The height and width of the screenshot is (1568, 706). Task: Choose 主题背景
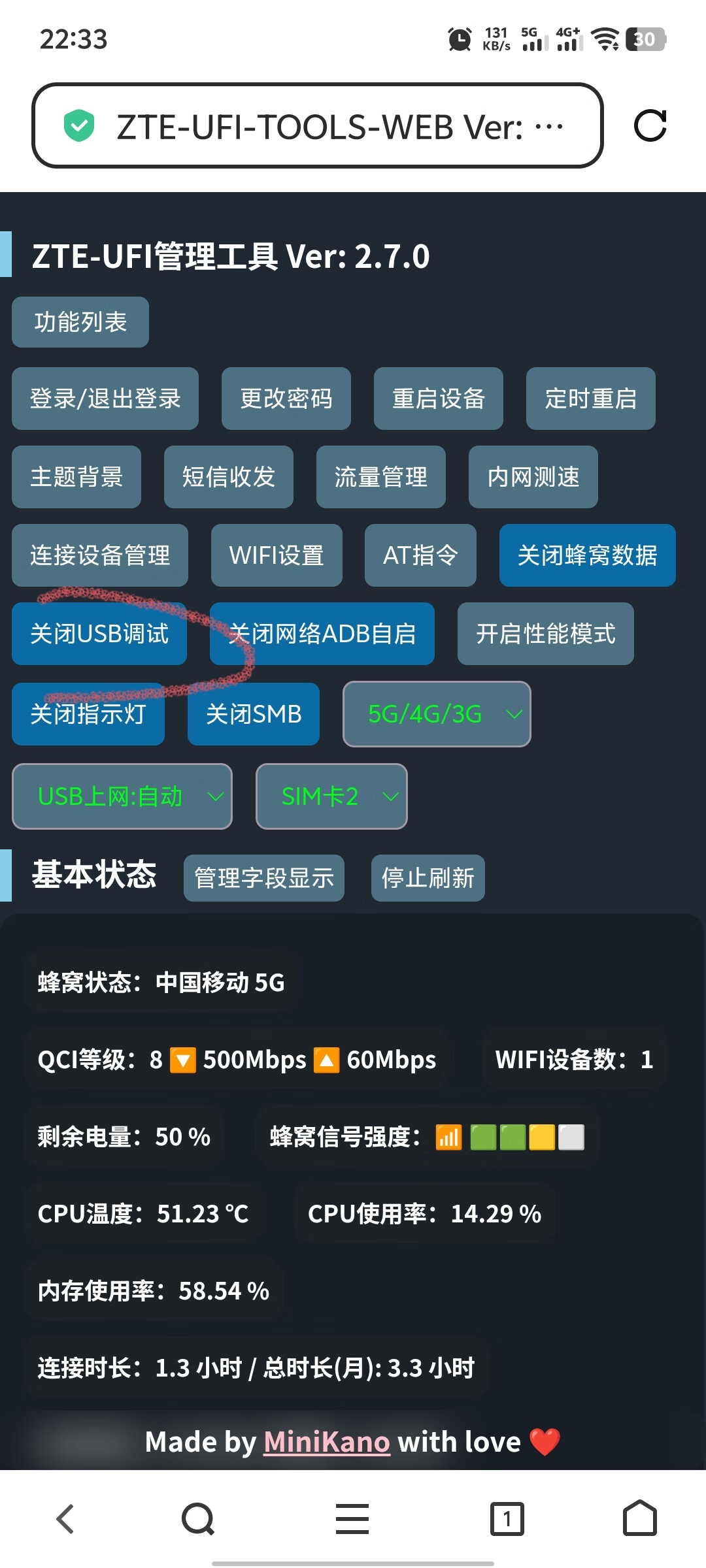[76, 477]
